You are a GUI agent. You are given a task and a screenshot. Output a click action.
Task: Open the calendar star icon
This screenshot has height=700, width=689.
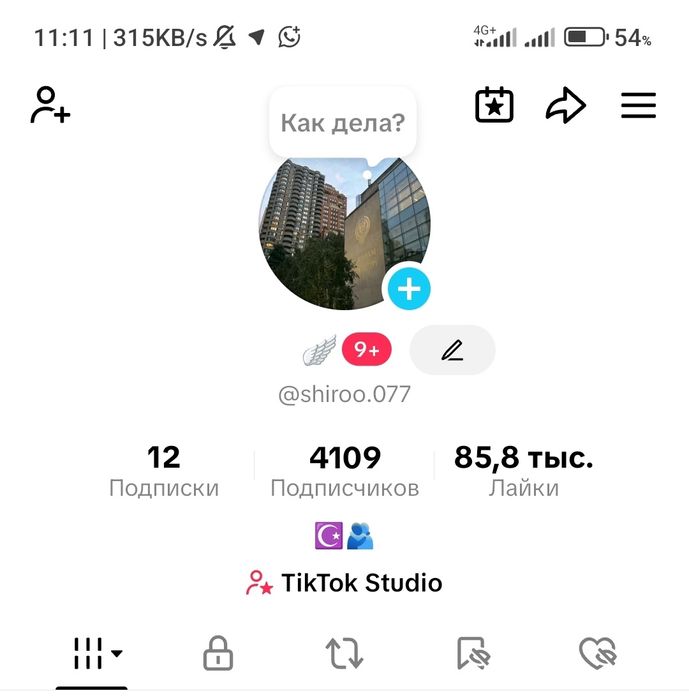[494, 106]
